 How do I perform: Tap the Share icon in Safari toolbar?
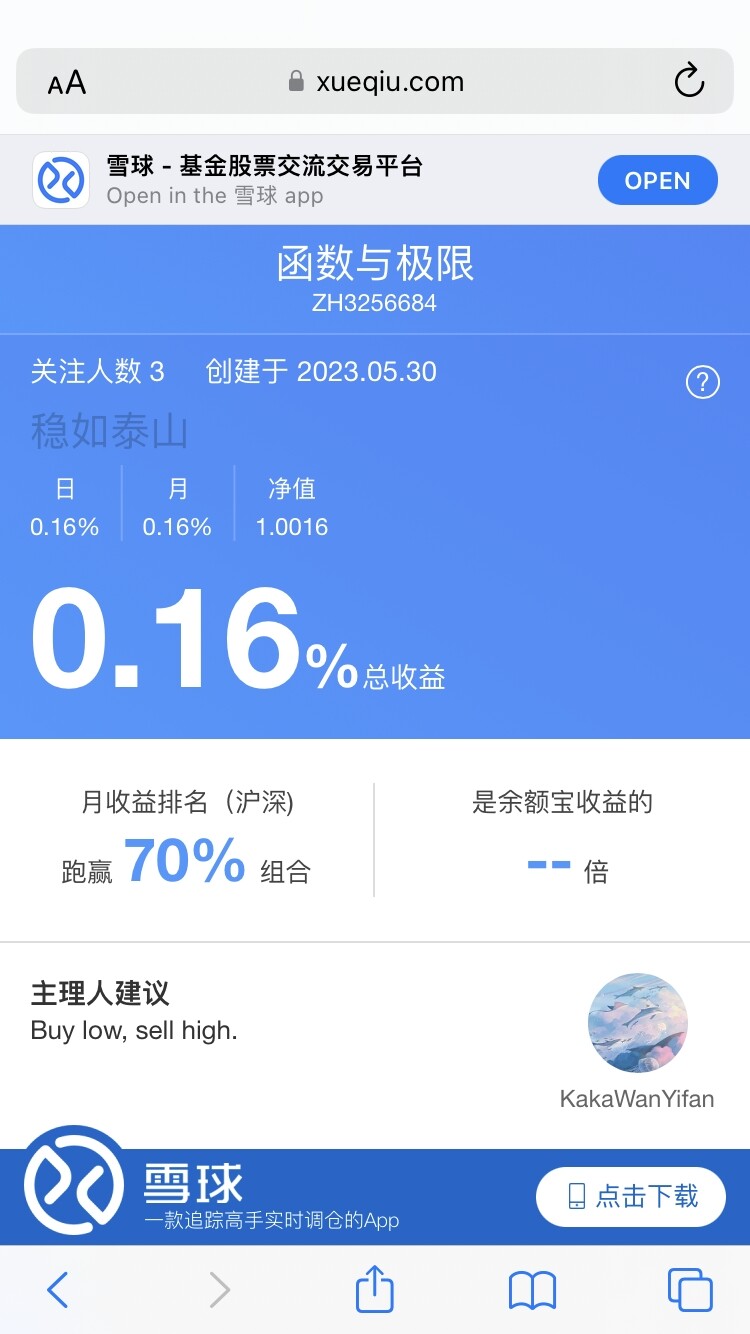[374, 1290]
